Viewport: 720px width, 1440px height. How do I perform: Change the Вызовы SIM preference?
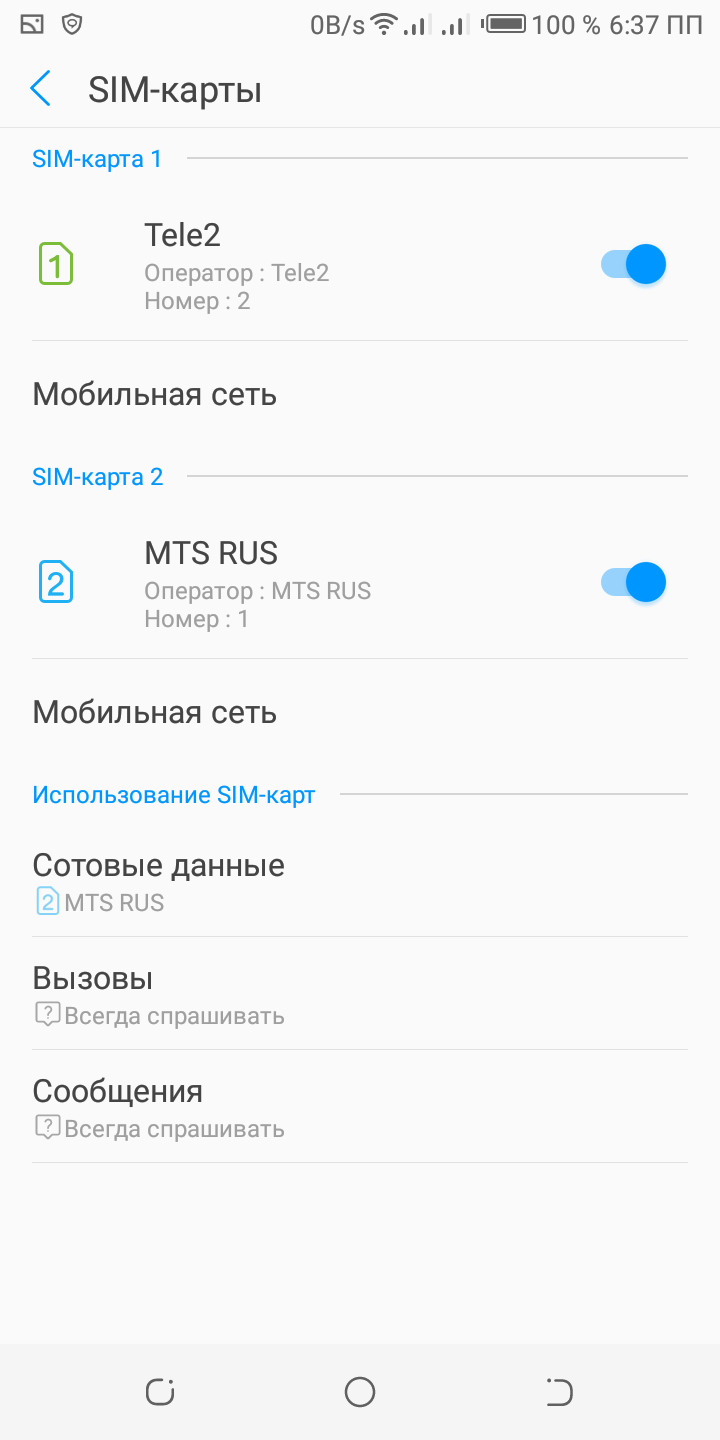[158, 994]
